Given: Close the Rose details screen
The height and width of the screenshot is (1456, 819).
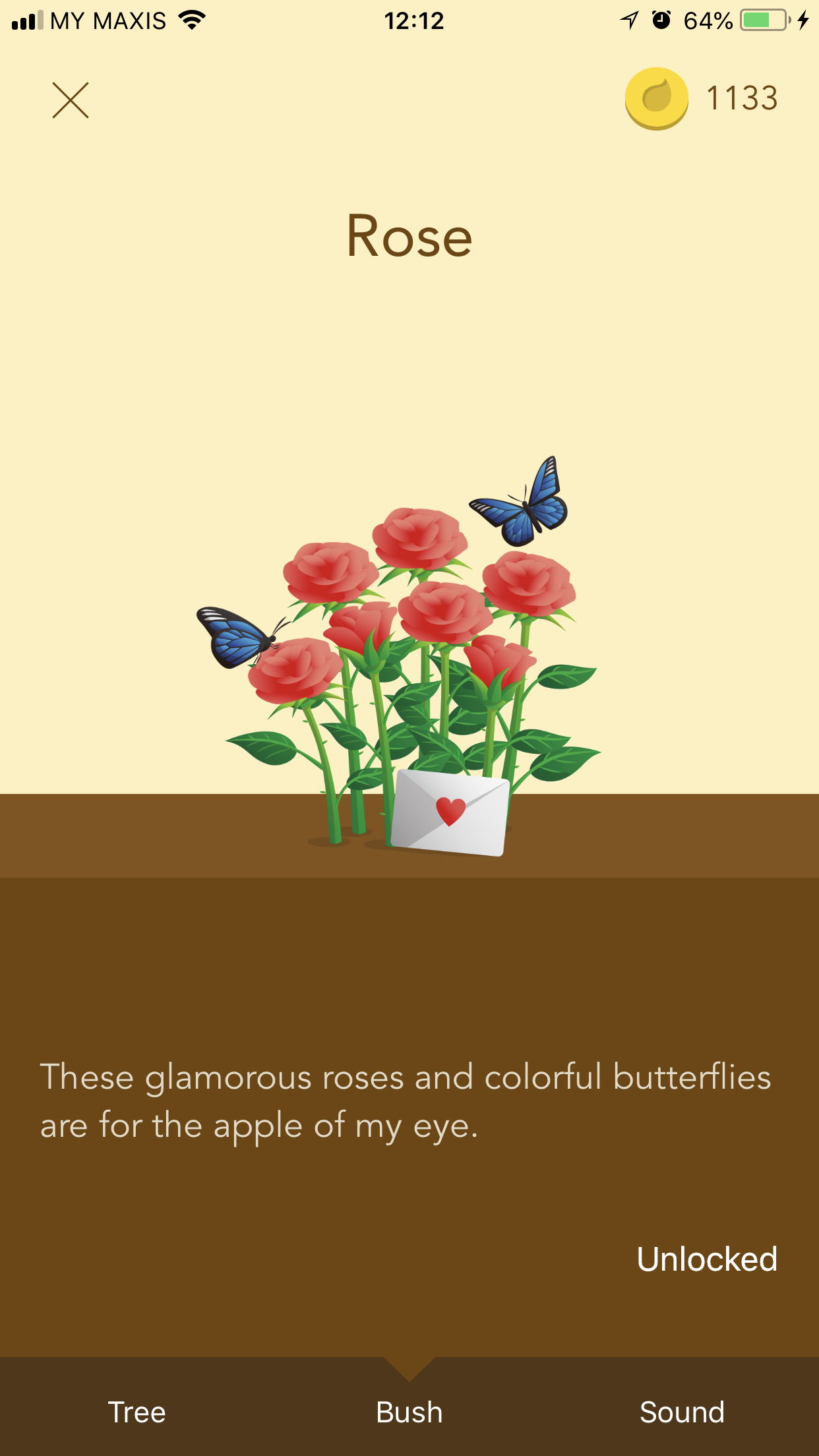Looking at the screenshot, I should click(x=71, y=100).
